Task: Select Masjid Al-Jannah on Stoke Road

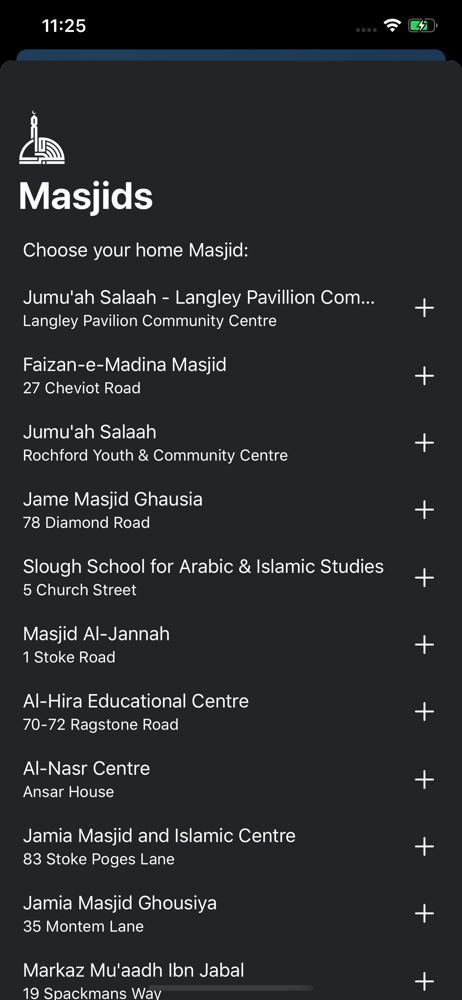Action: (x=231, y=645)
